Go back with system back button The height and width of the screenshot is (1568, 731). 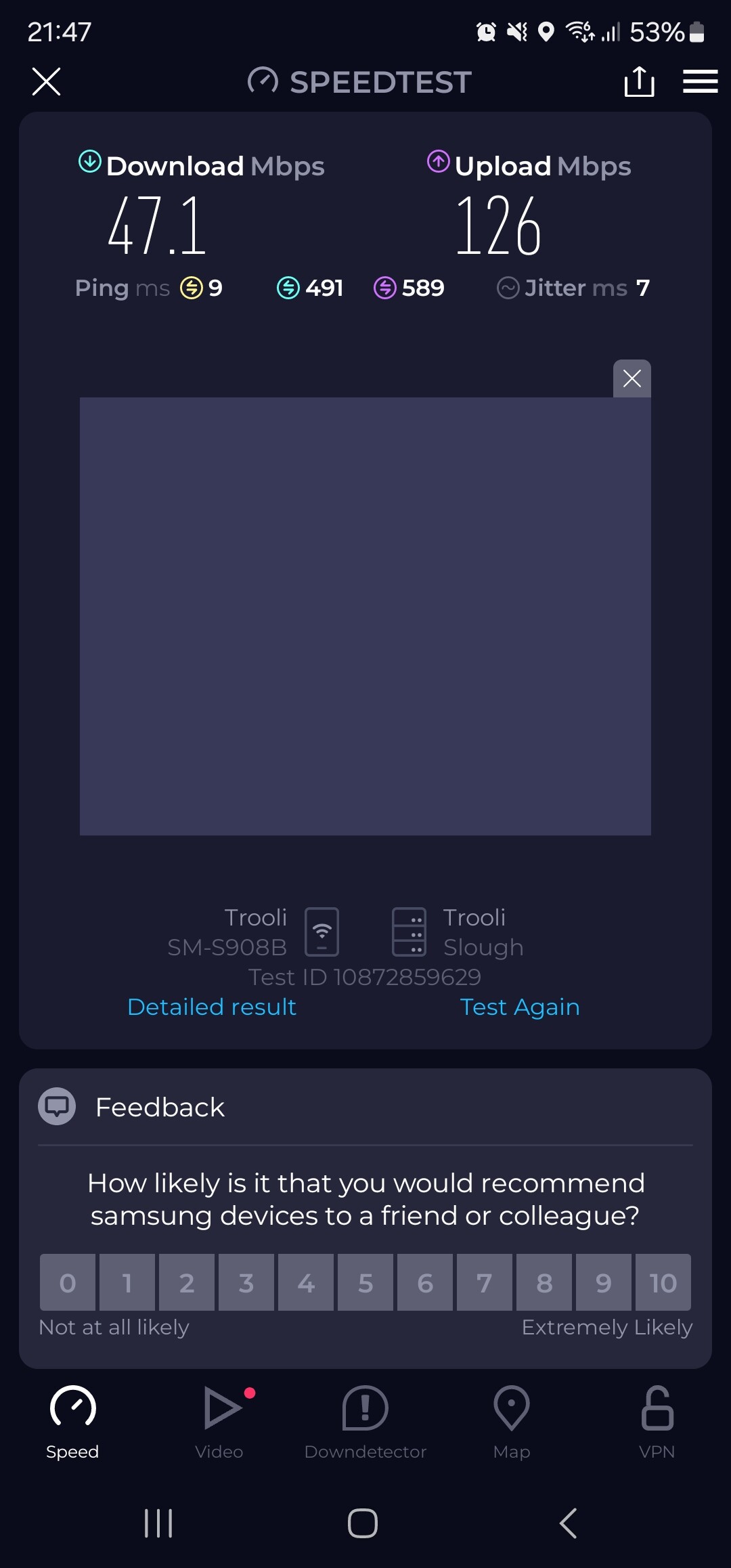[x=569, y=1523]
